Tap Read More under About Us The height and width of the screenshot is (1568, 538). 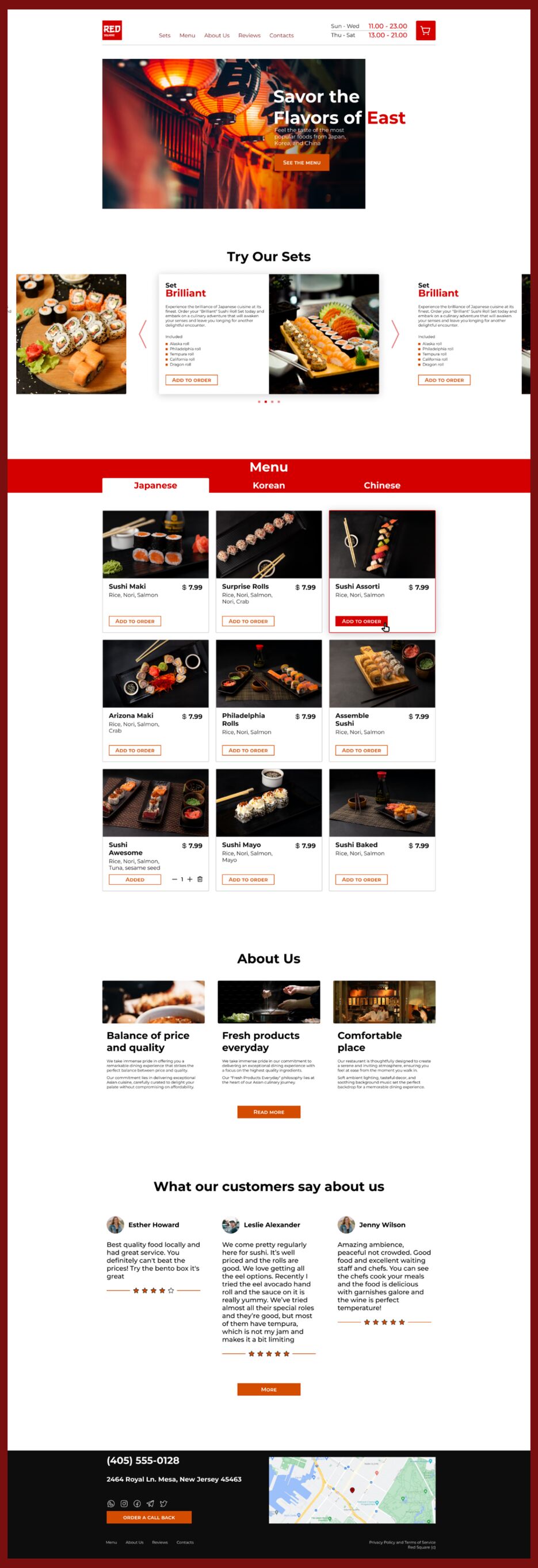pyautogui.click(x=268, y=1112)
